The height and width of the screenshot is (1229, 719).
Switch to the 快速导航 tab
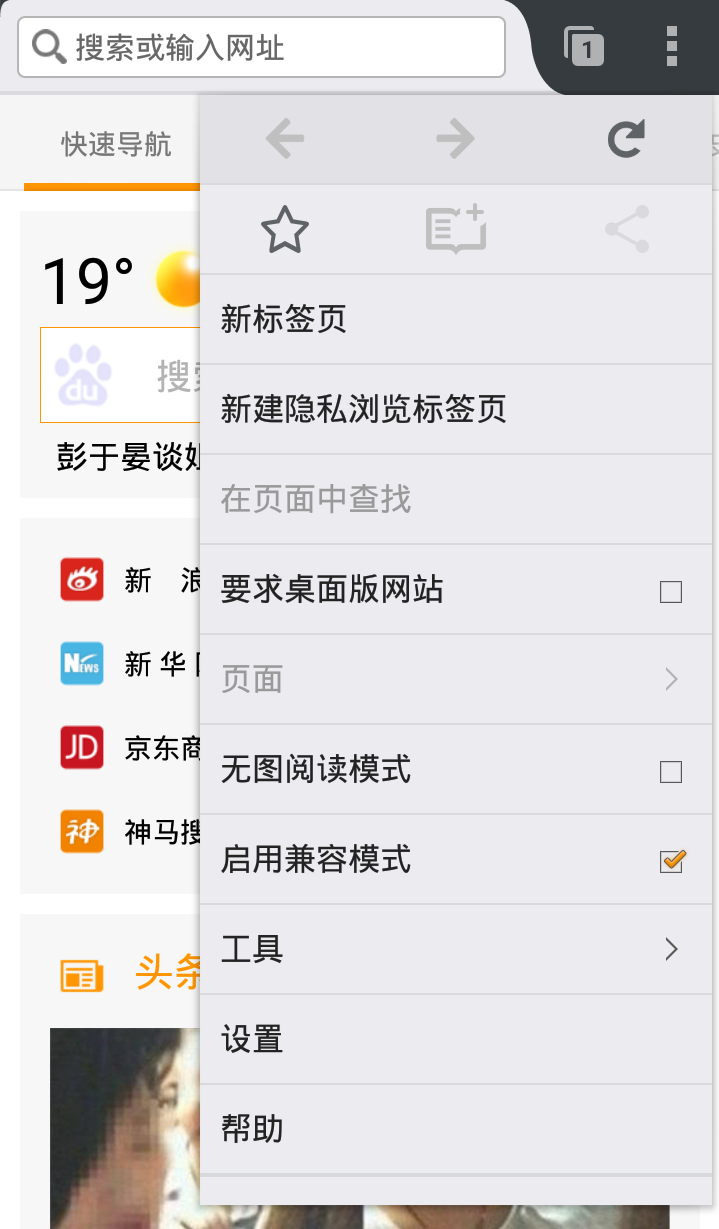[116, 145]
